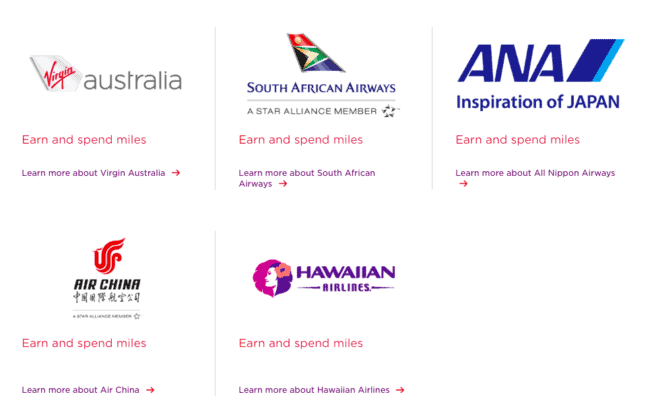Open Learn more about Air China

[87, 390]
